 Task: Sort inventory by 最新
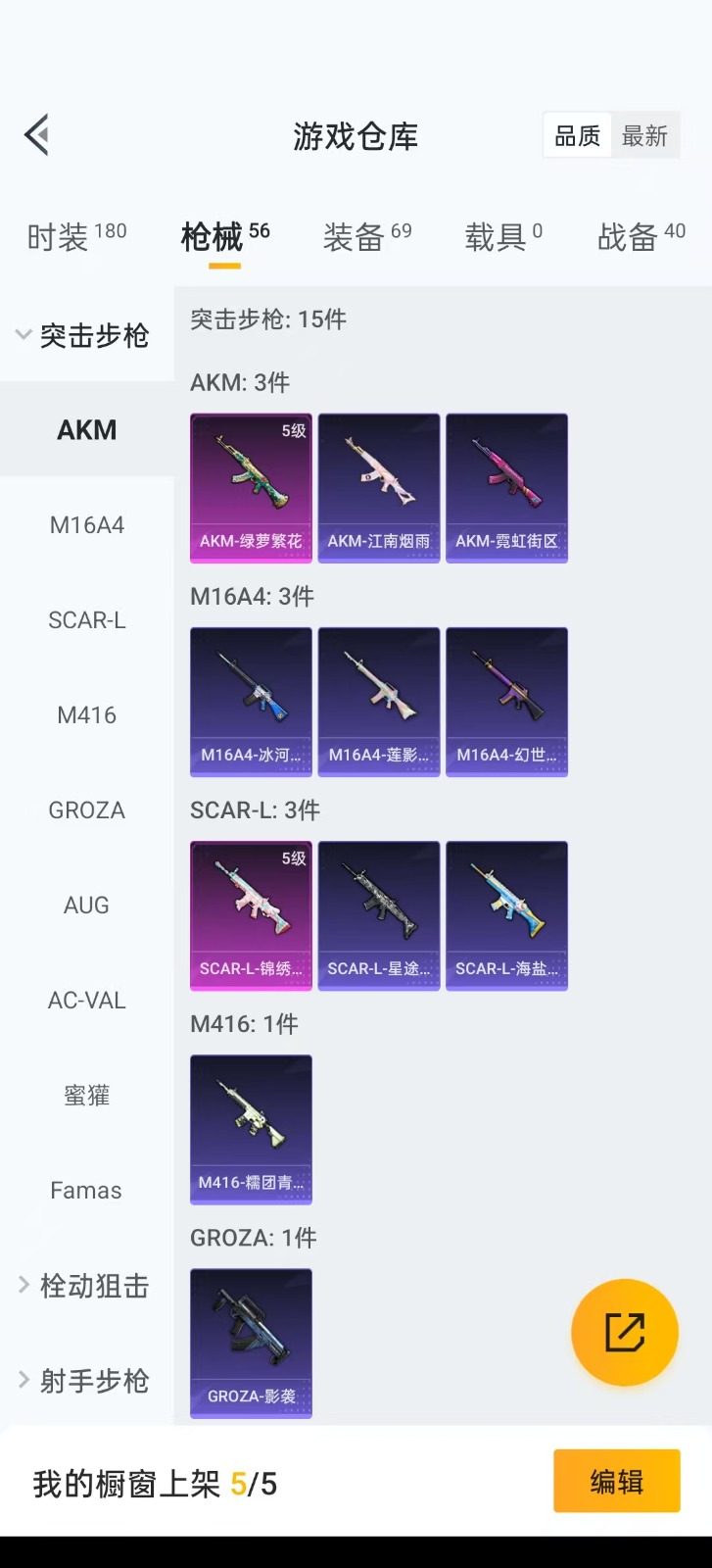click(644, 136)
